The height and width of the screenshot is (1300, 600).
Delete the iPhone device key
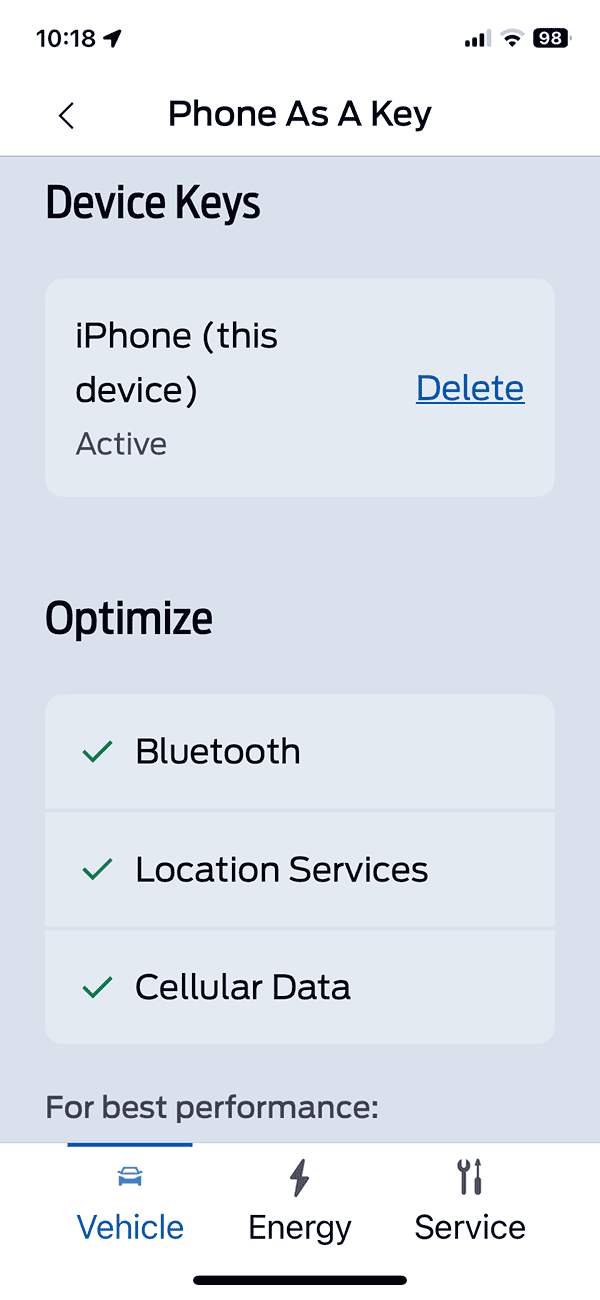click(469, 388)
